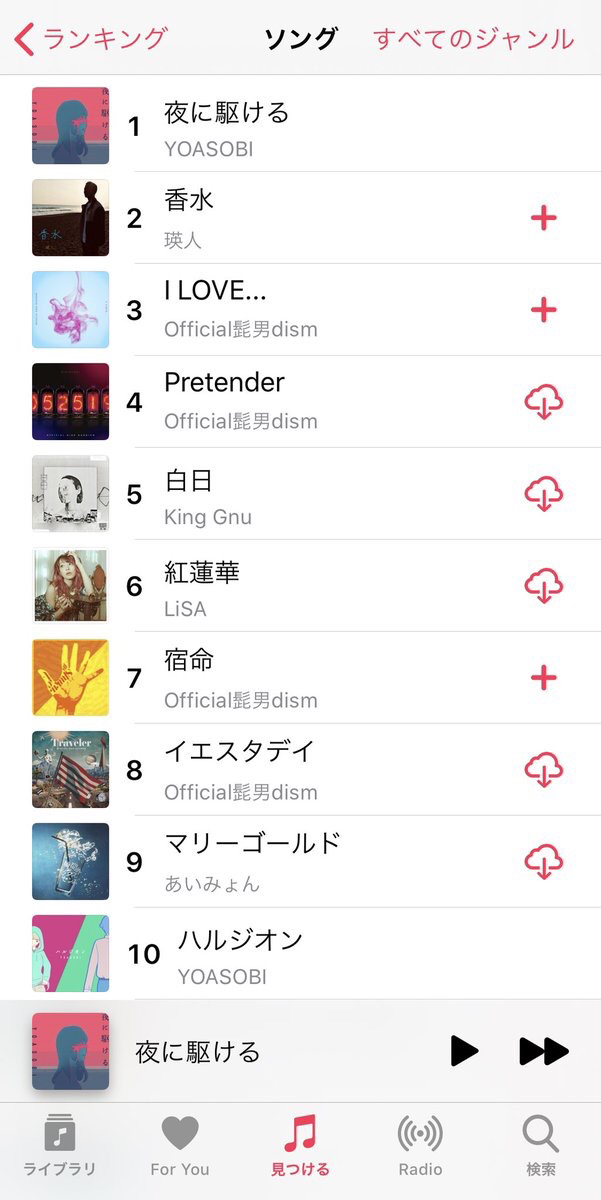Download 紅蓮華 by LiSA
The image size is (601, 1200).
pyautogui.click(x=543, y=586)
